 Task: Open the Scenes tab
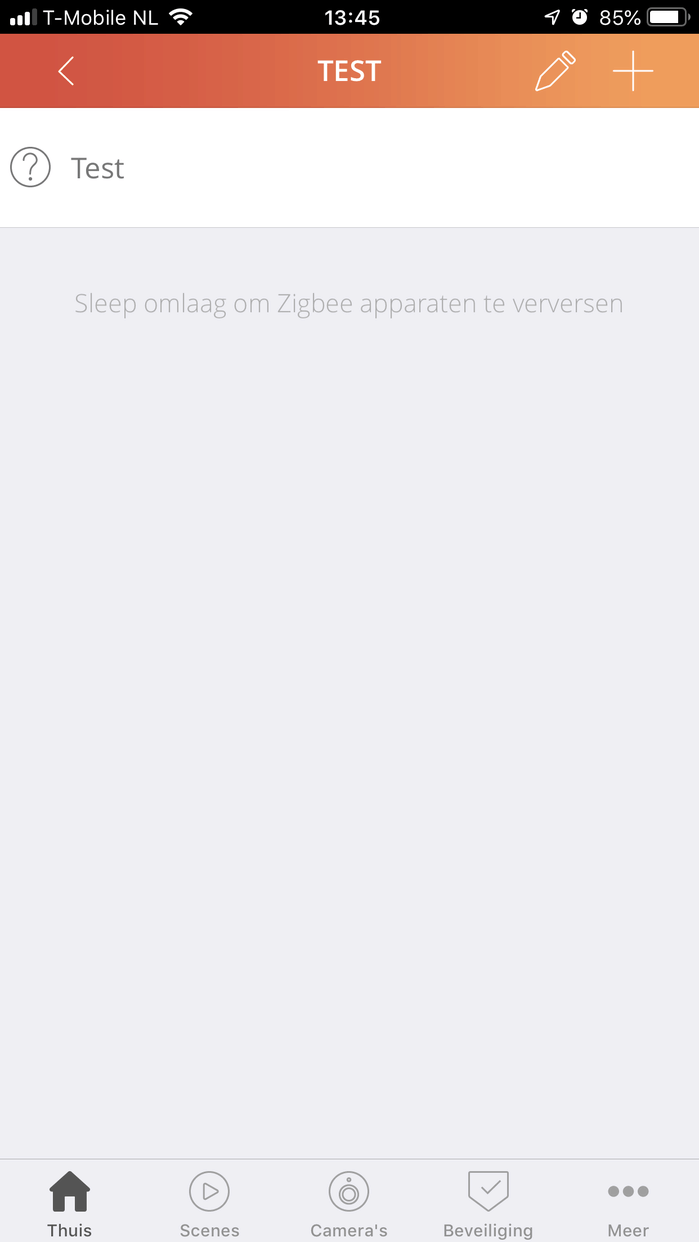click(x=209, y=1204)
